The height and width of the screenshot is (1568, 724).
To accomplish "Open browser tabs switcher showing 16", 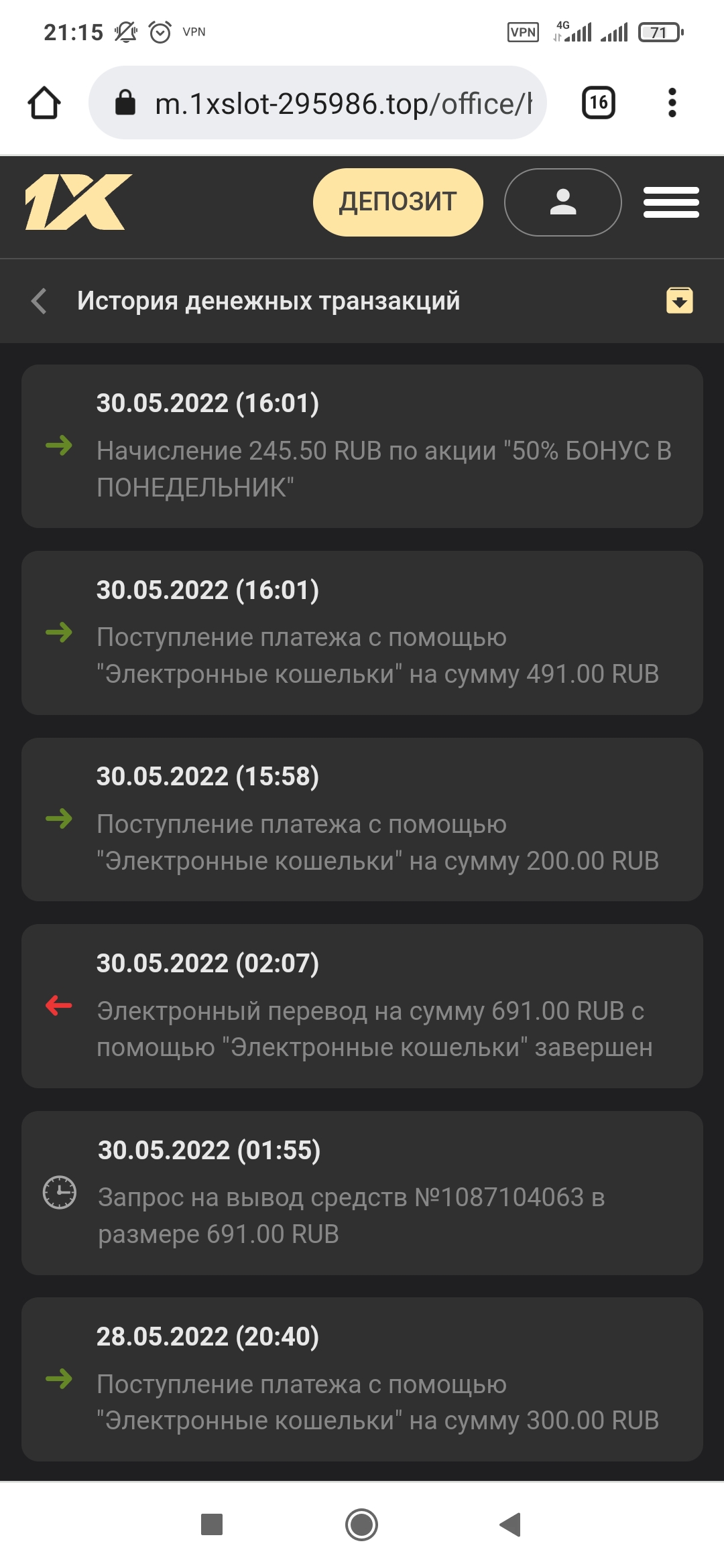I will [598, 103].
